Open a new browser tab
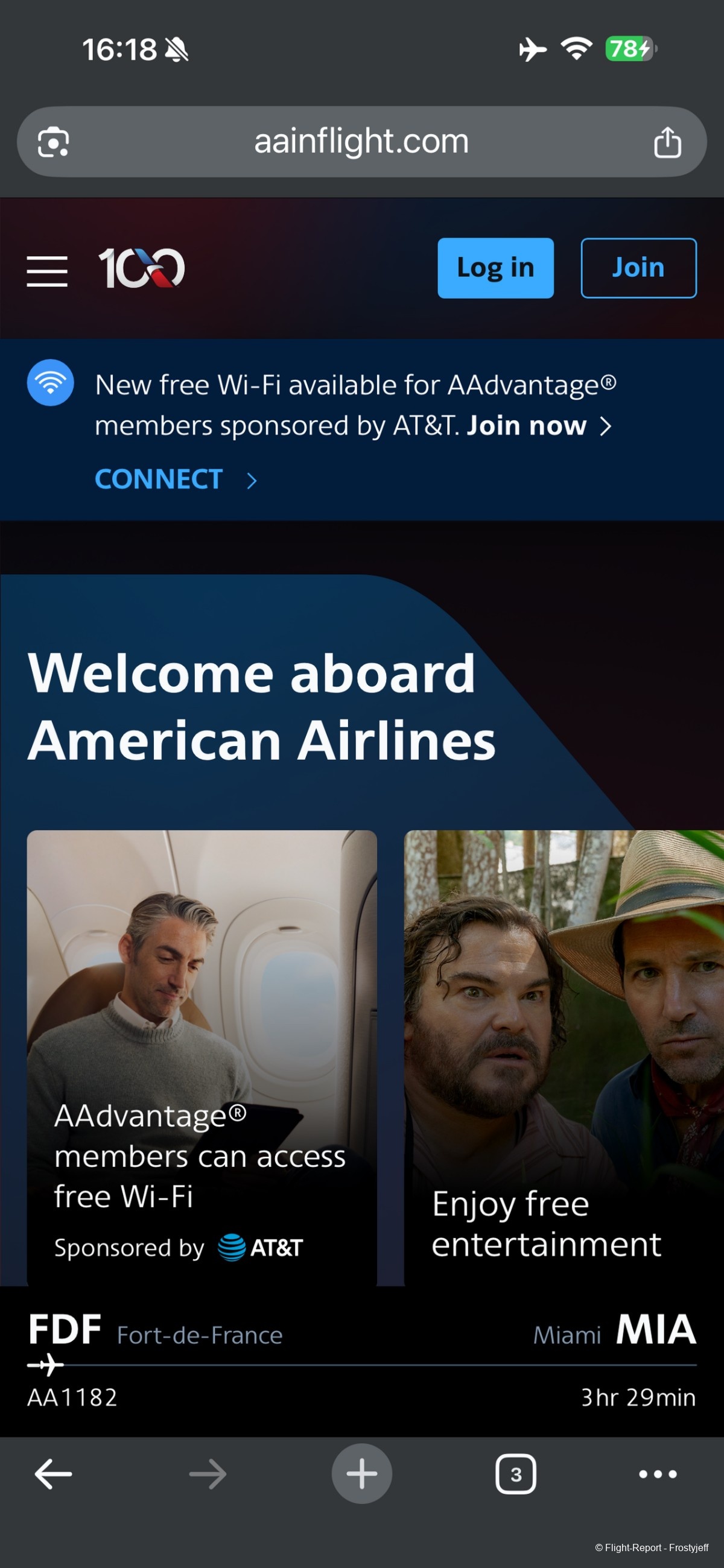This screenshot has width=724, height=1568. tap(361, 1474)
